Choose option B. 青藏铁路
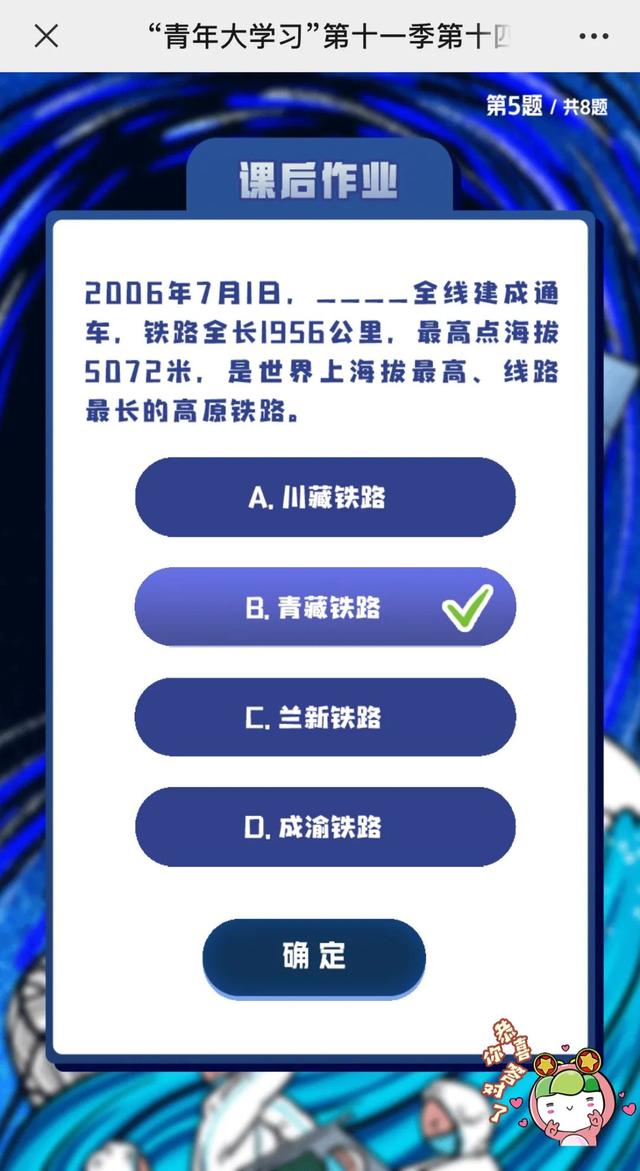 click(325, 607)
